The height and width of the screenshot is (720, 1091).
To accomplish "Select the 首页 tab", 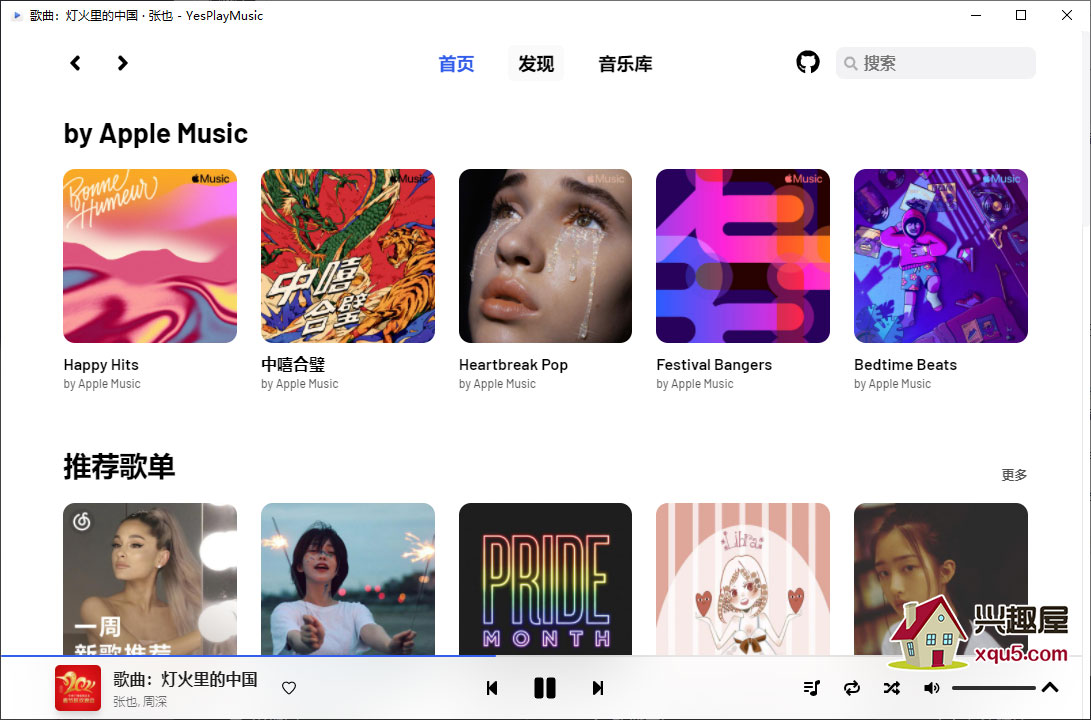I will click(456, 64).
